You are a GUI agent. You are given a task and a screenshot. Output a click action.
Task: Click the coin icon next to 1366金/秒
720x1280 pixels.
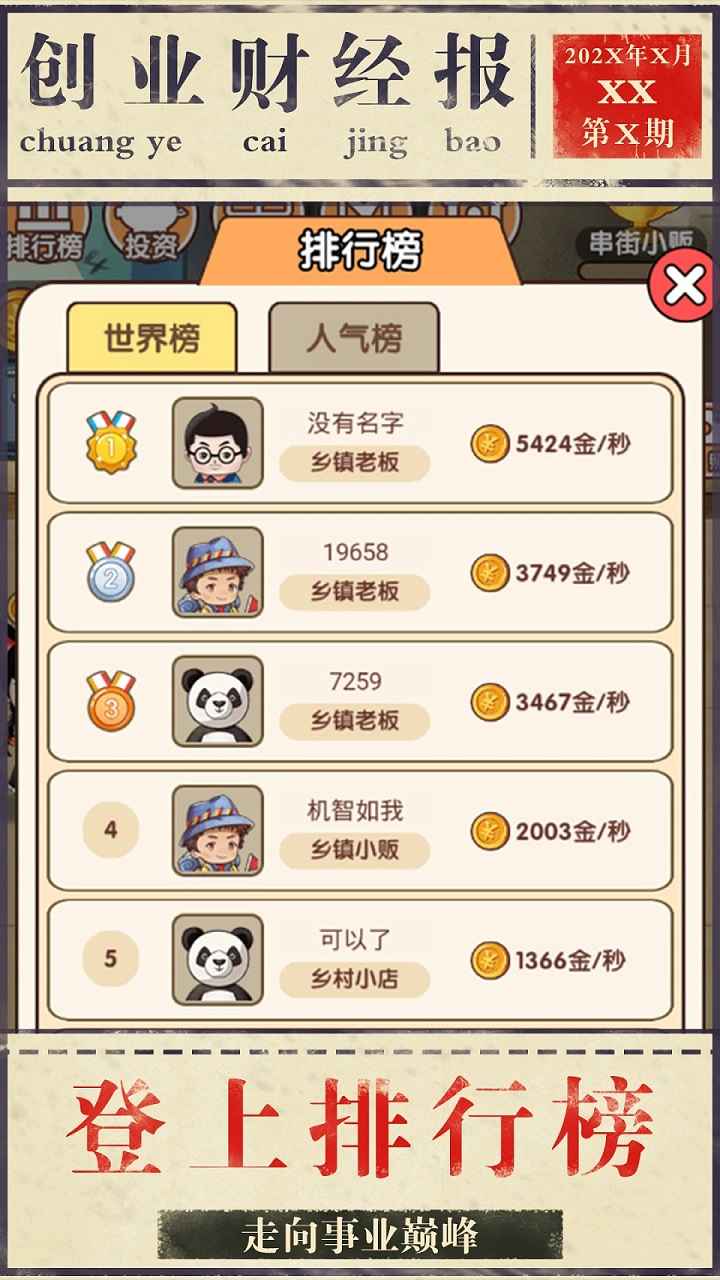tap(488, 957)
